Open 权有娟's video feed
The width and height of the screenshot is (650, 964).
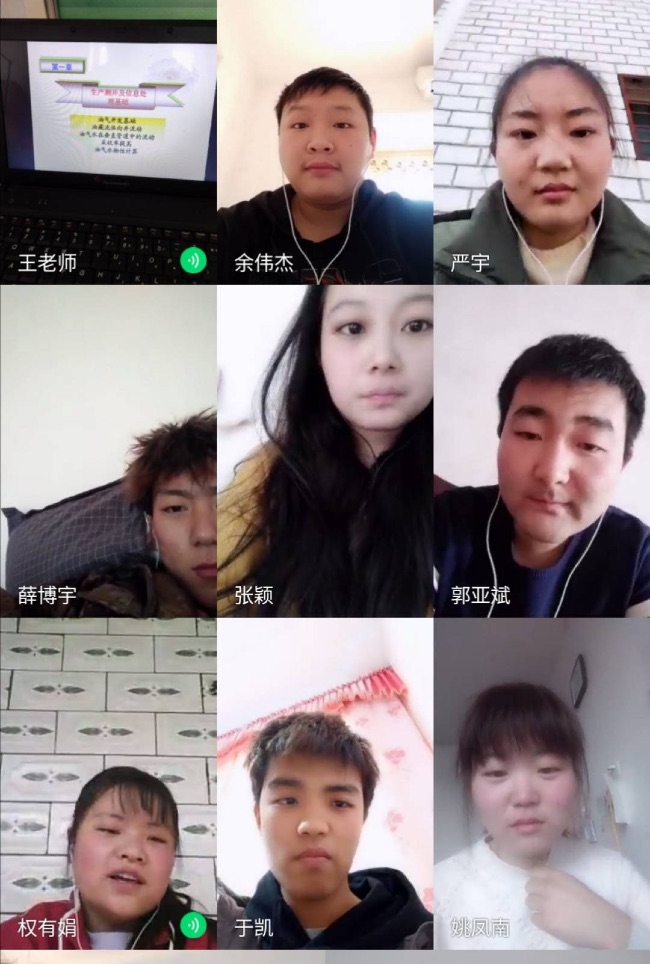click(x=108, y=782)
